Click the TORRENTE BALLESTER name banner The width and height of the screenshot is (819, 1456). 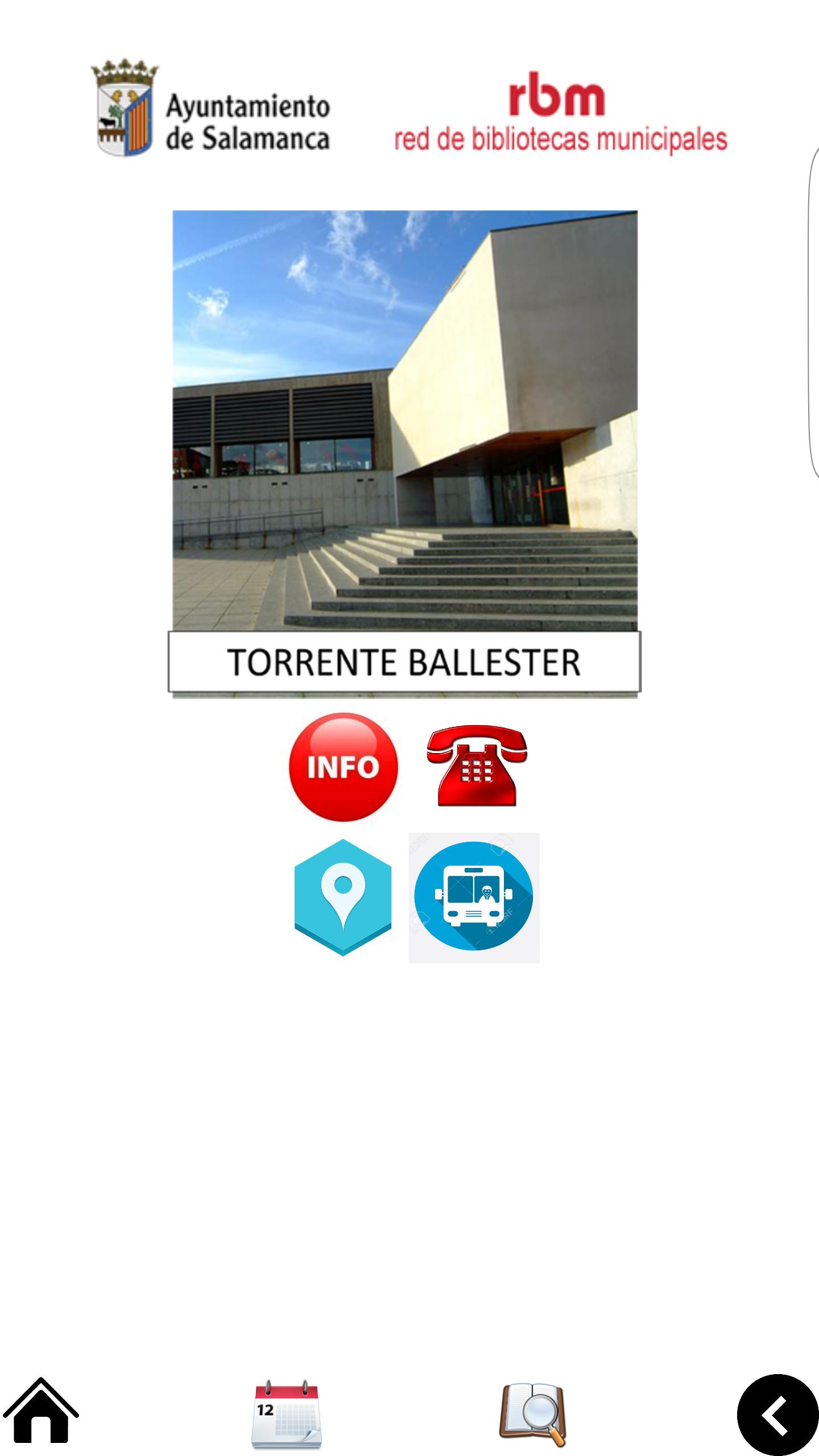click(x=405, y=664)
